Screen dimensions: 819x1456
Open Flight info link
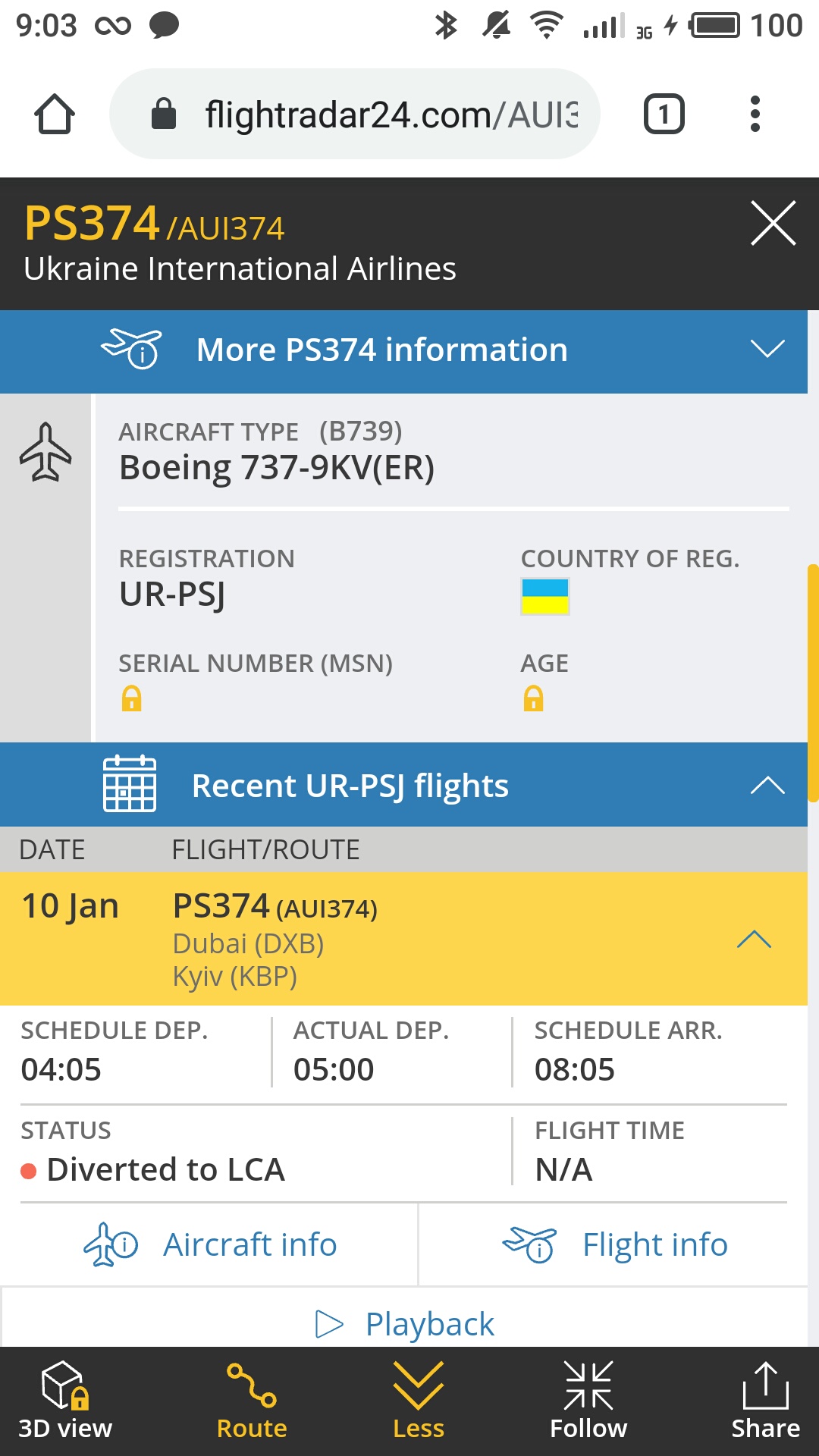(x=614, y=1245)
